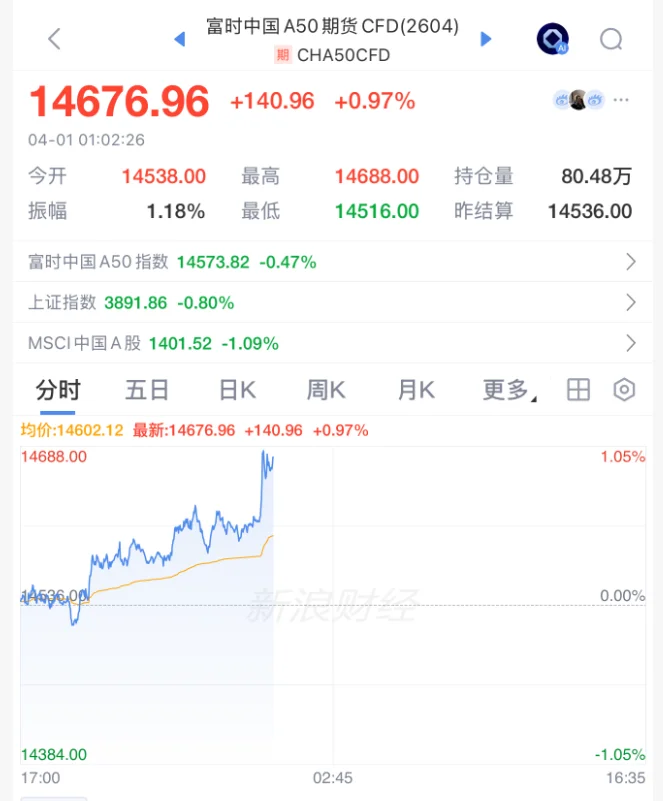Open the 上证指数 row
Image resolution: width=663 pixels, height=801 pixels.
coord(331,302)
